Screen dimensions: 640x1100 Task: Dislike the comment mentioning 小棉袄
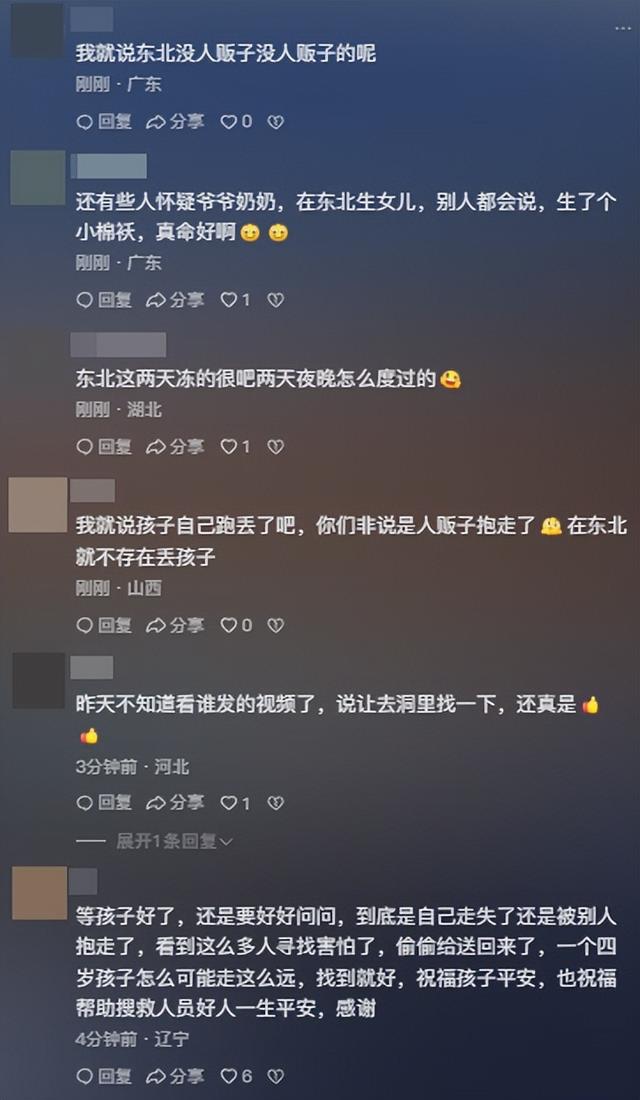pos(276,299)
